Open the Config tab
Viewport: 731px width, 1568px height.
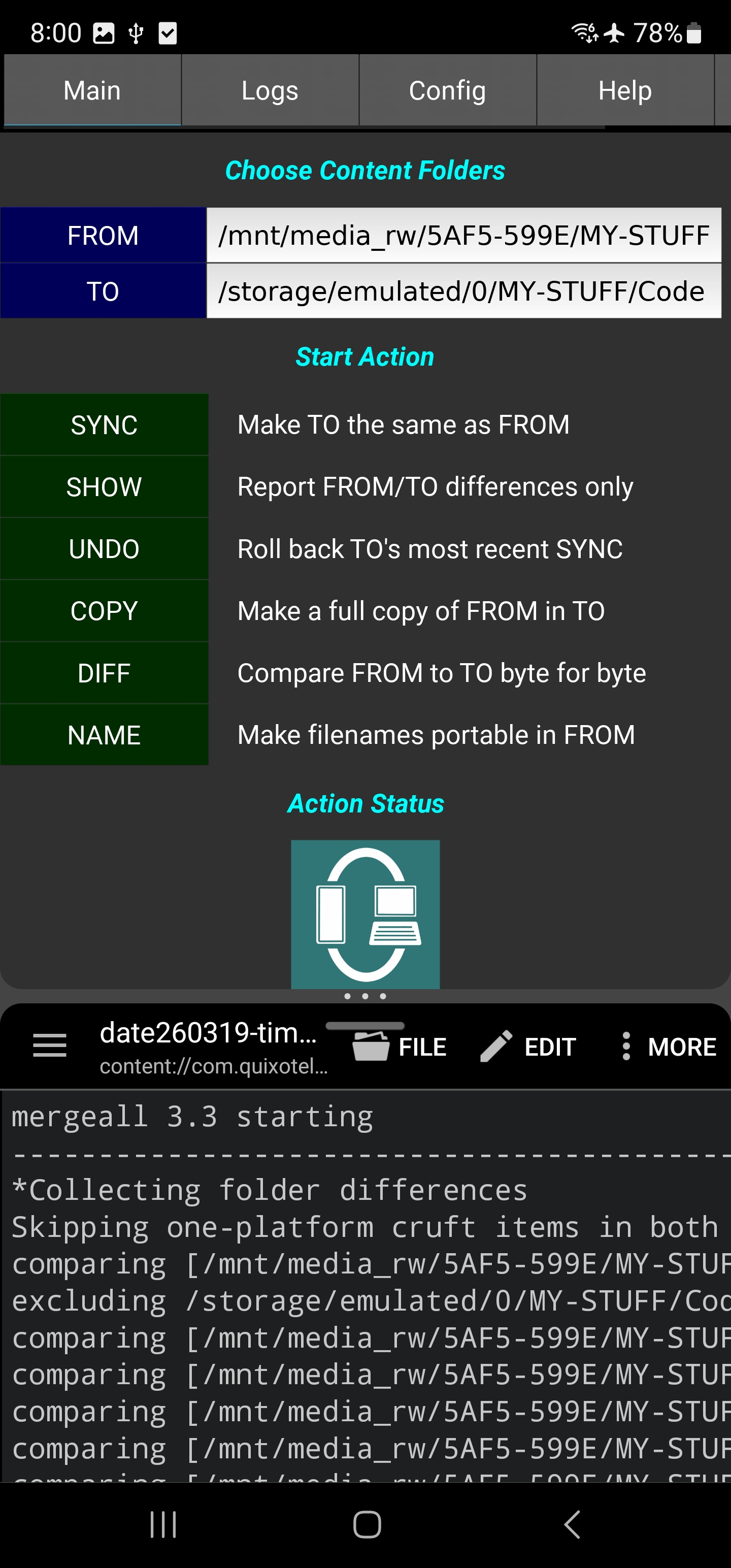coord(447,91)
